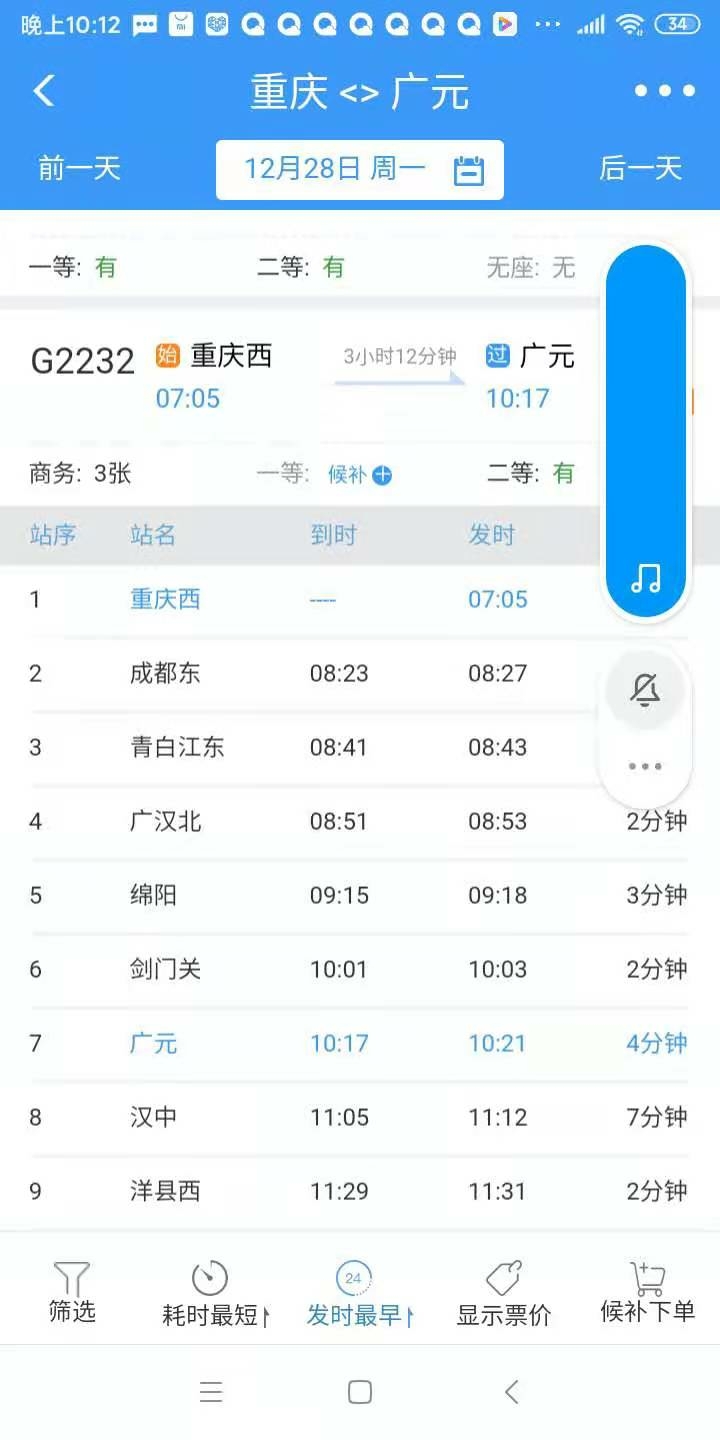Select the G2232 train card
This screenshot has width=720, height=1440.
[x=300, y=375]
